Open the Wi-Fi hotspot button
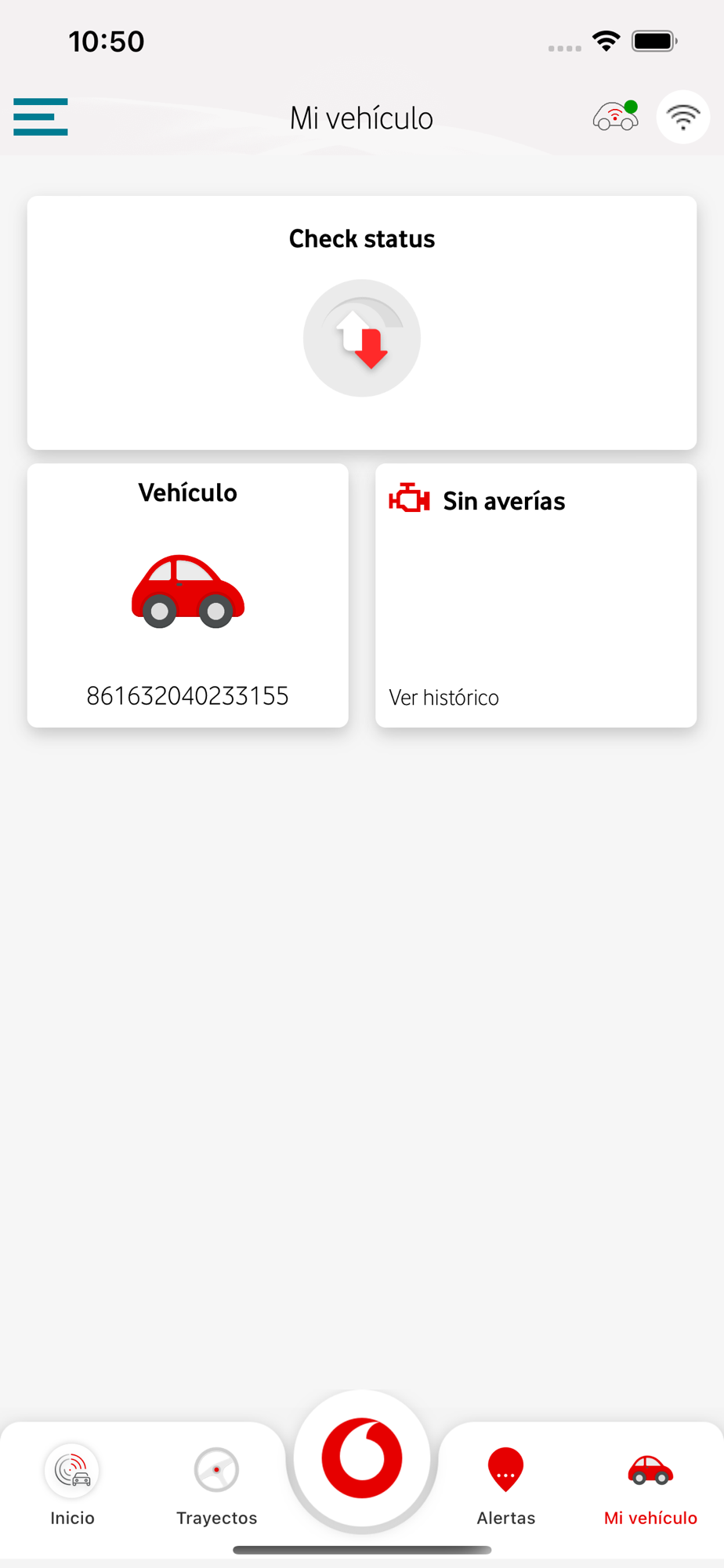This screenshot has height=1568, width=724. click(682, 117)
